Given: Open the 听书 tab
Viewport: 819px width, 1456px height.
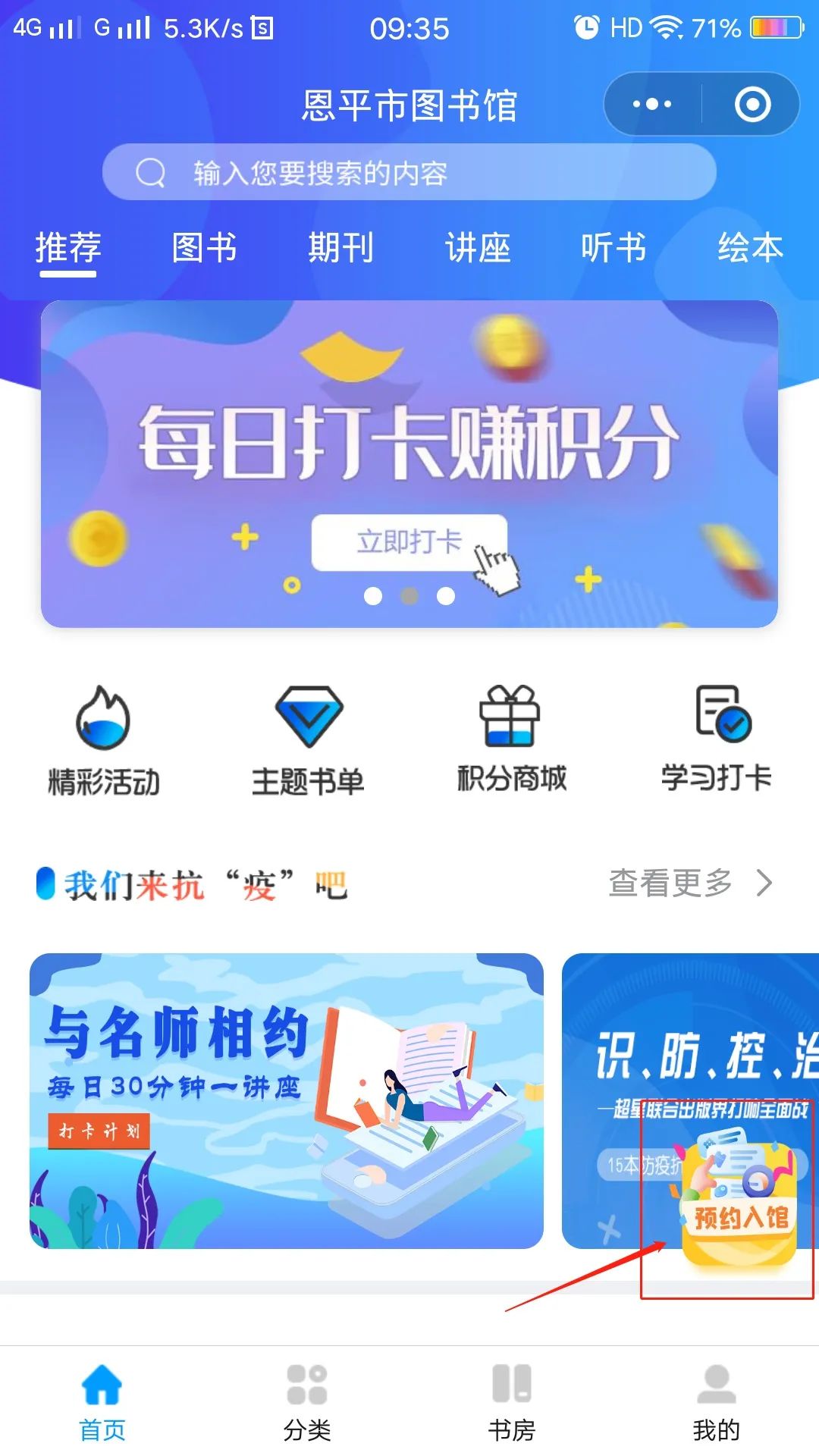Looking at the screenshot, I should (613, 248).
